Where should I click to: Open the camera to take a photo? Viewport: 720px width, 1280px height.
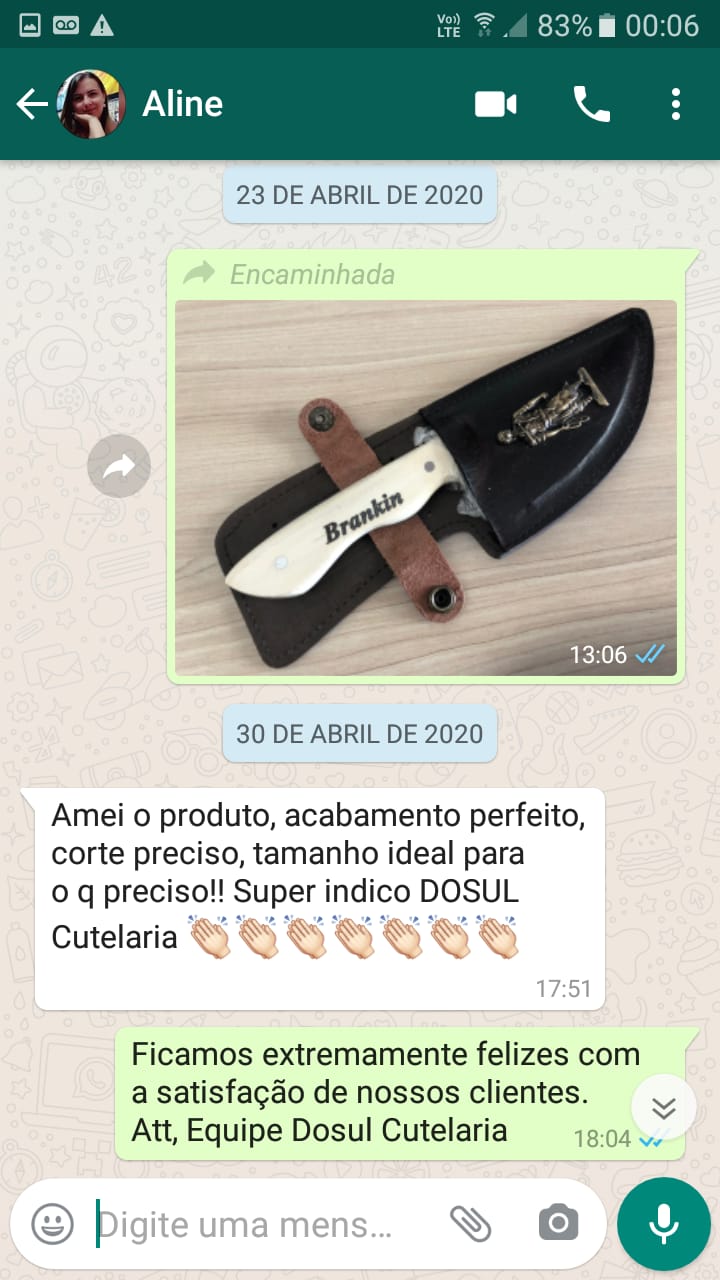tap(558, 1223)
